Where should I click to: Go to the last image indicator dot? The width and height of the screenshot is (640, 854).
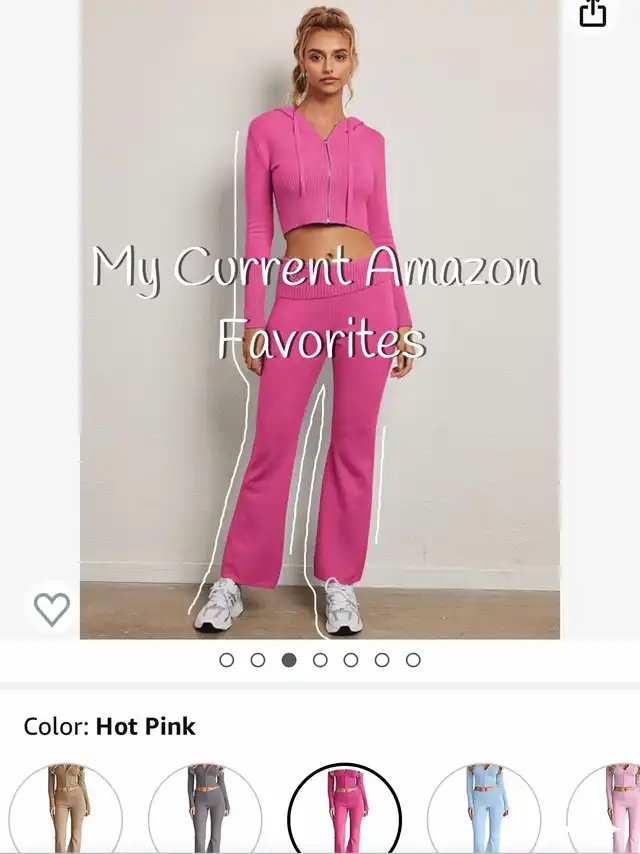413,660
